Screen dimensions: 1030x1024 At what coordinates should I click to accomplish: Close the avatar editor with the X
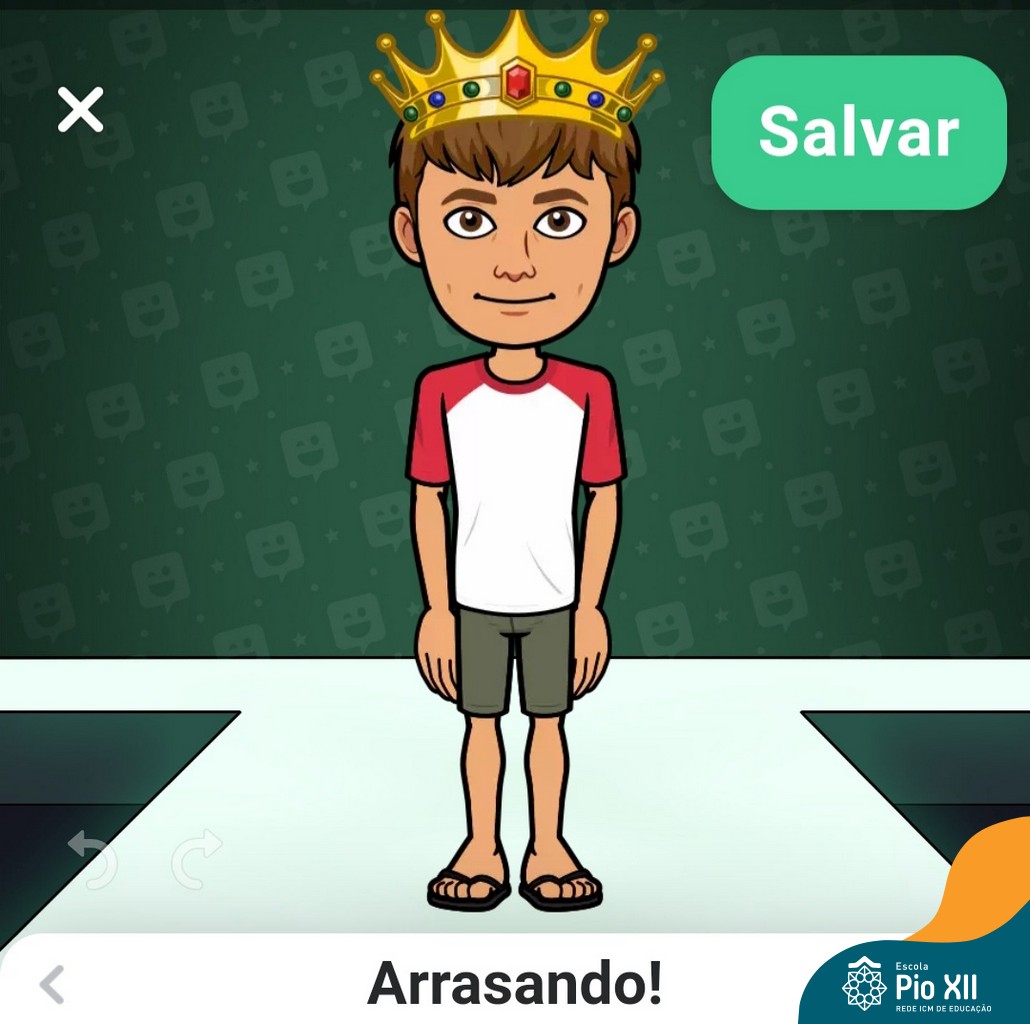click(x=80, y=110)
